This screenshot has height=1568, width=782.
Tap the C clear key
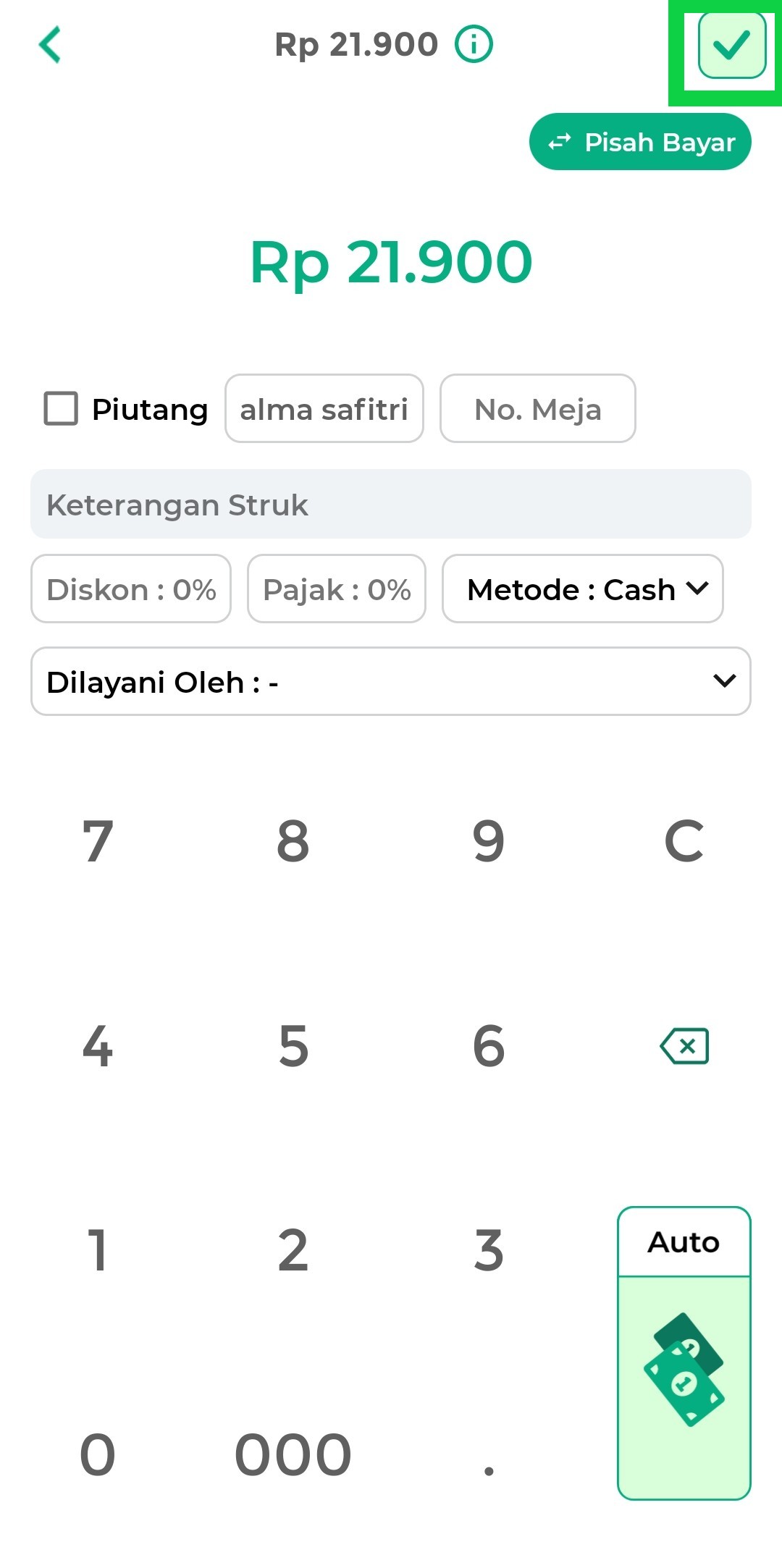pyautogui.click(x=684, y=841)
